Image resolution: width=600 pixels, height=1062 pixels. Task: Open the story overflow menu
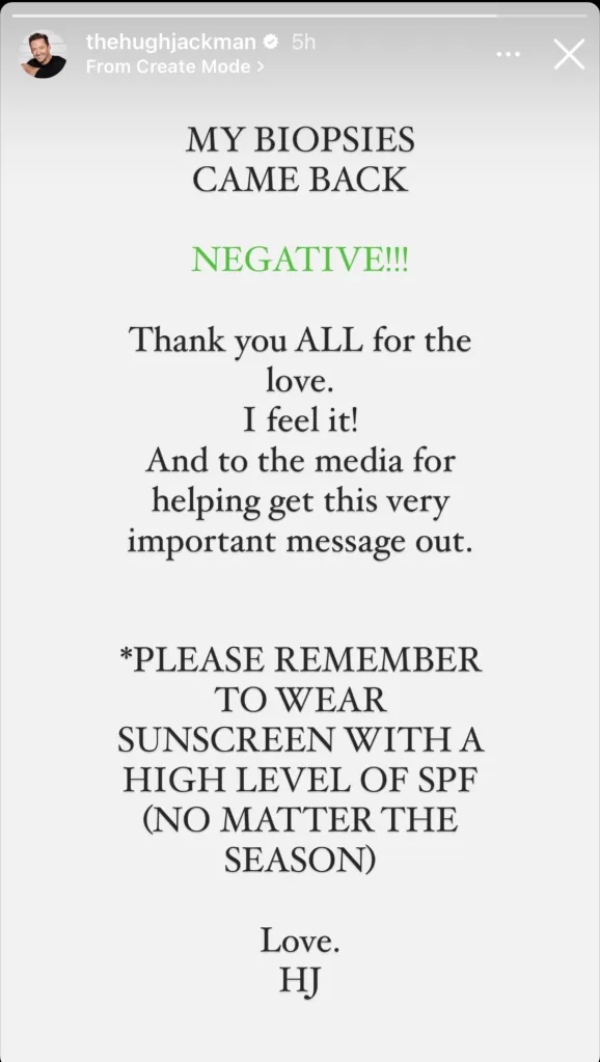tap(510, 52)
